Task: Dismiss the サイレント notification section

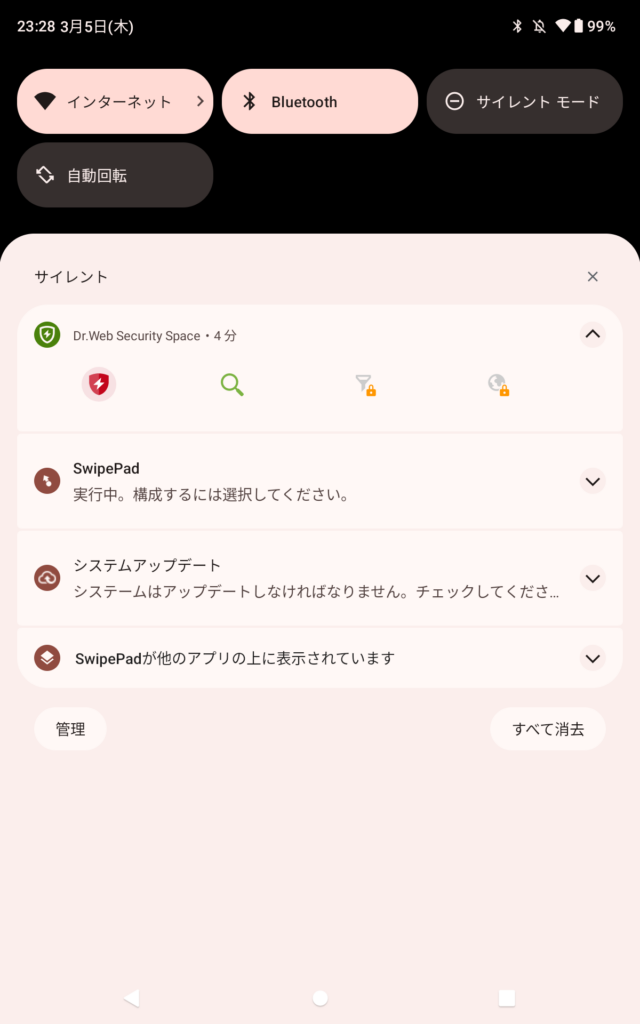Action: [592, 277]
